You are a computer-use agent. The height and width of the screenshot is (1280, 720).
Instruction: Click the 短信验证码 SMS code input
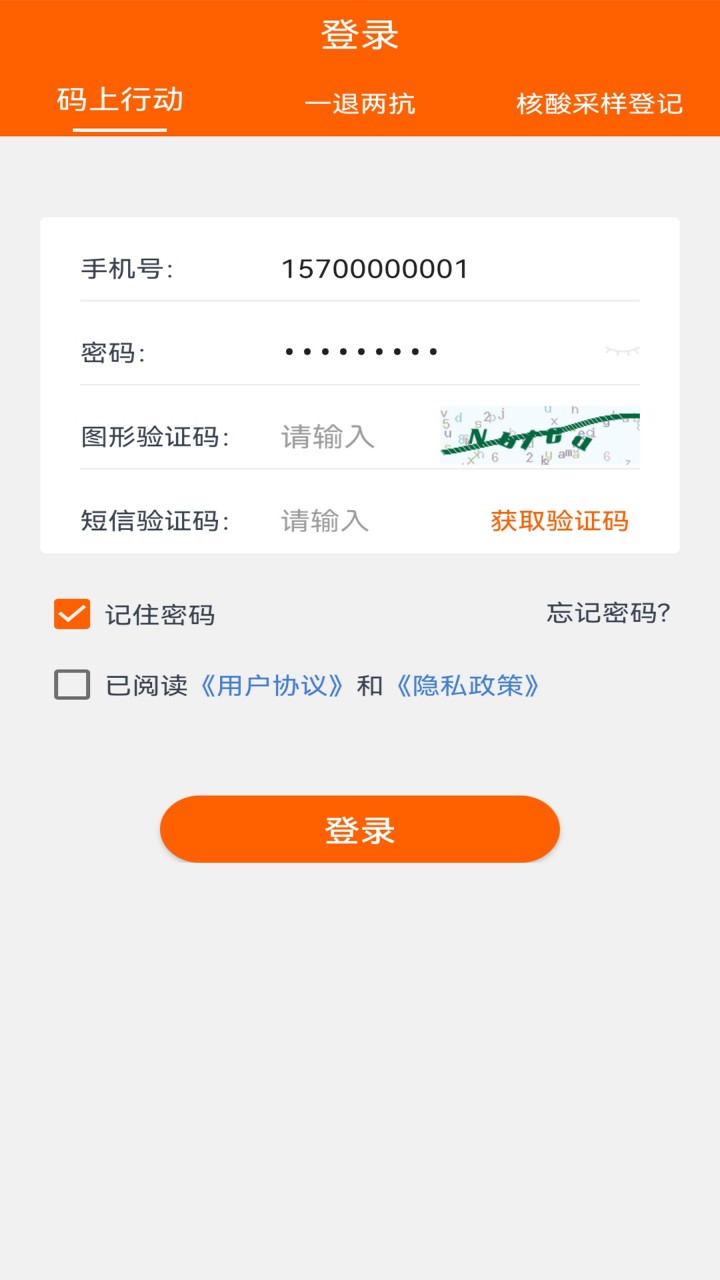click(x=330, y=520)
